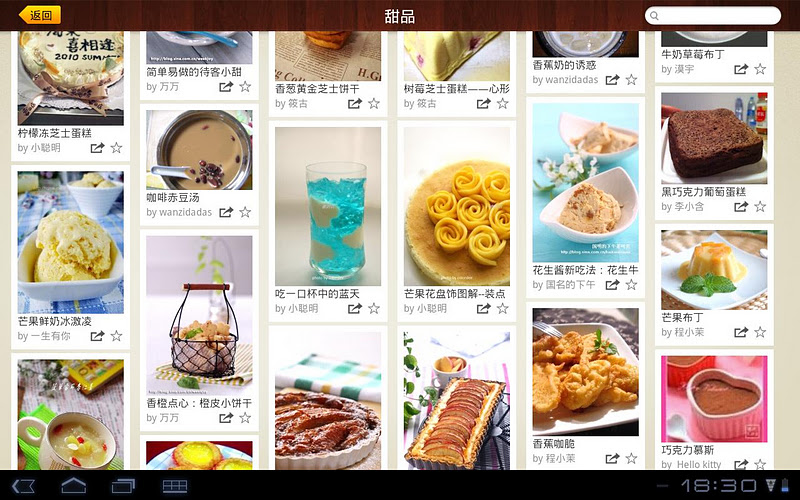Share the 香葱黄金芝士饼干 recipe
This screenshot has height=500, width=800.
click(x=355, y=103)
